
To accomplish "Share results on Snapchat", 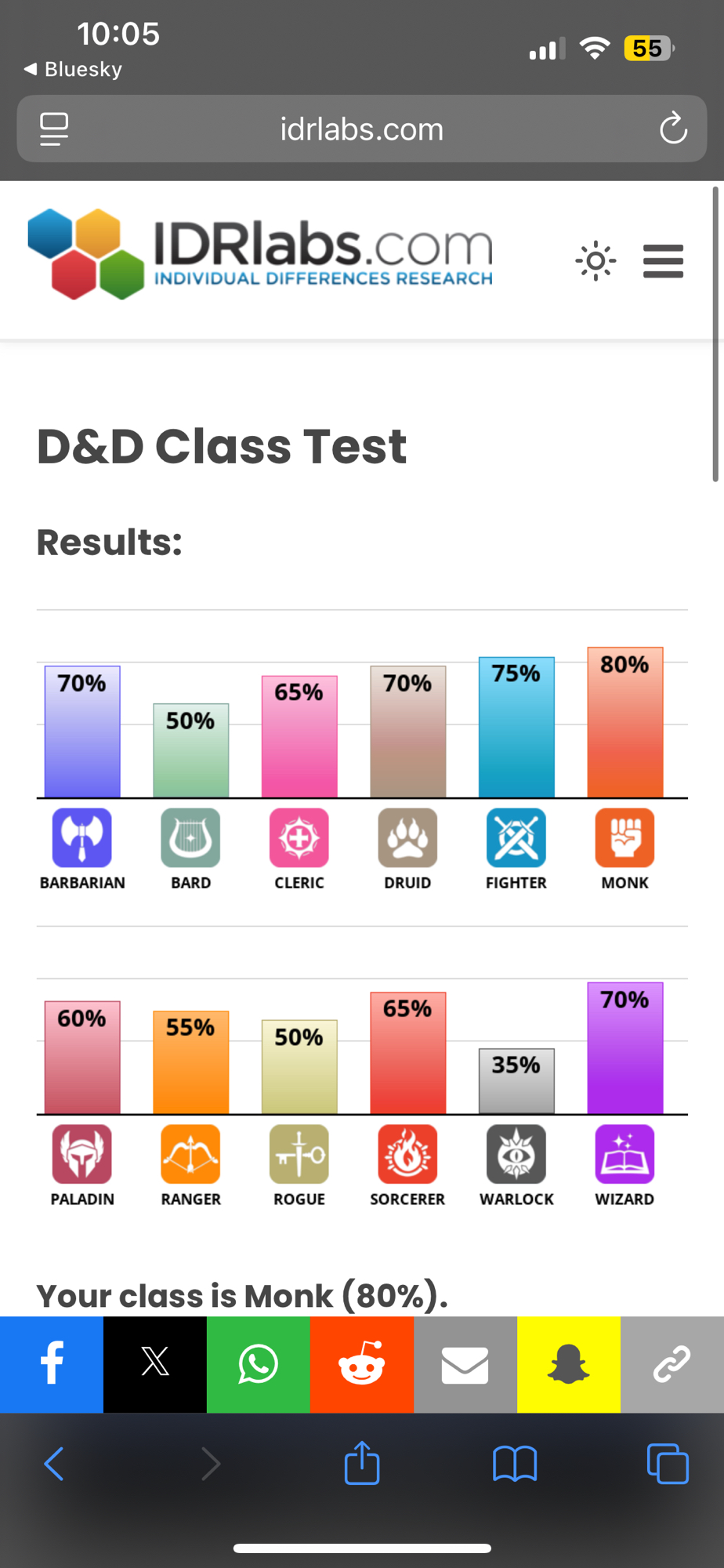I will point(569,1364).
